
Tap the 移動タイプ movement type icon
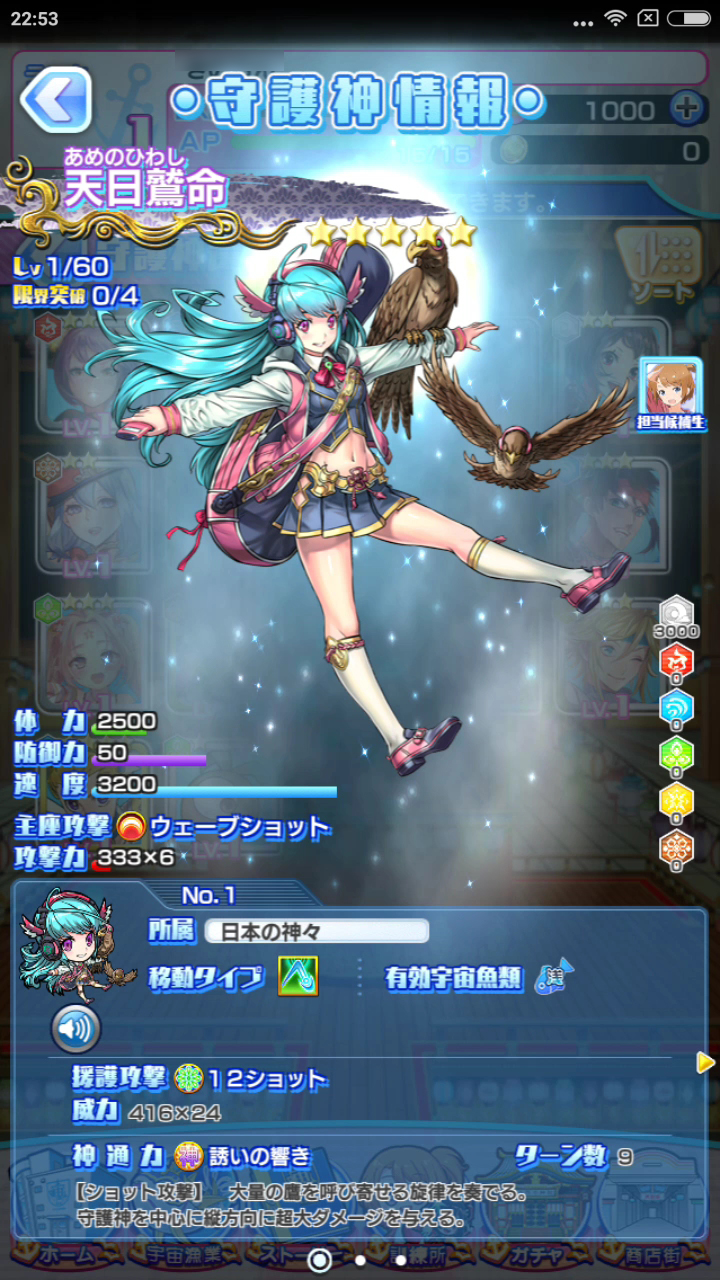point(298,976)
